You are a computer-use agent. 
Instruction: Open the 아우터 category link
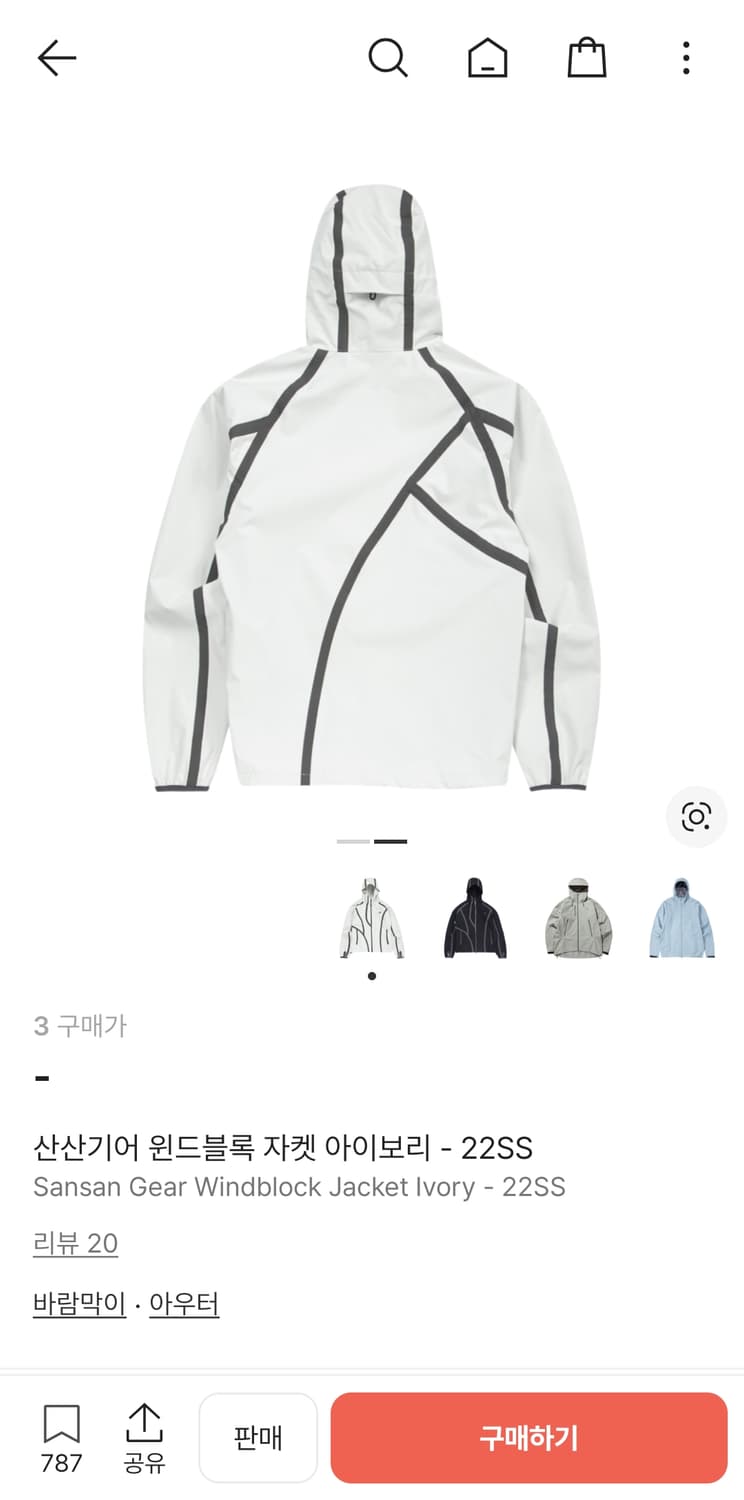click(x=184, y=1303)
